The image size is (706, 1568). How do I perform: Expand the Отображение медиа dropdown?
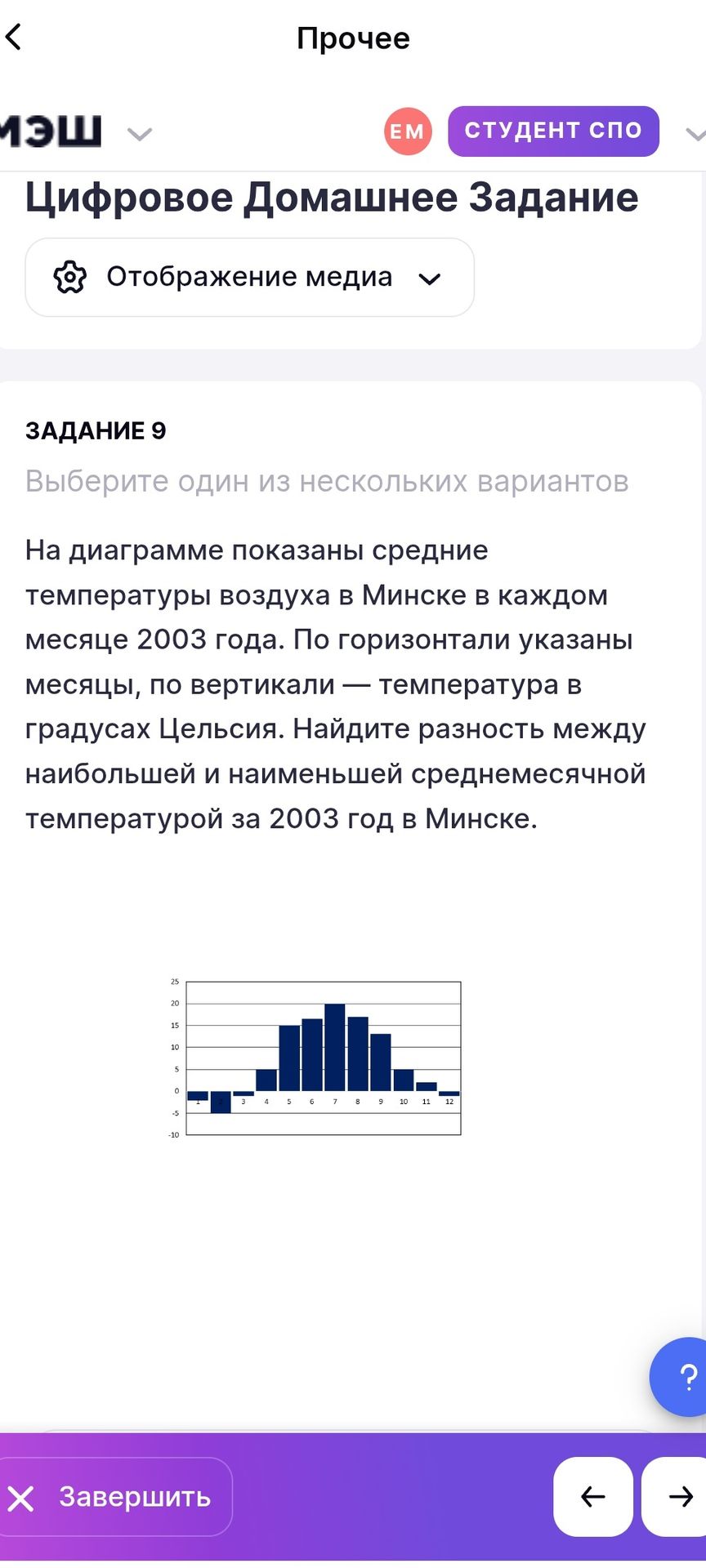pos(249,278)
